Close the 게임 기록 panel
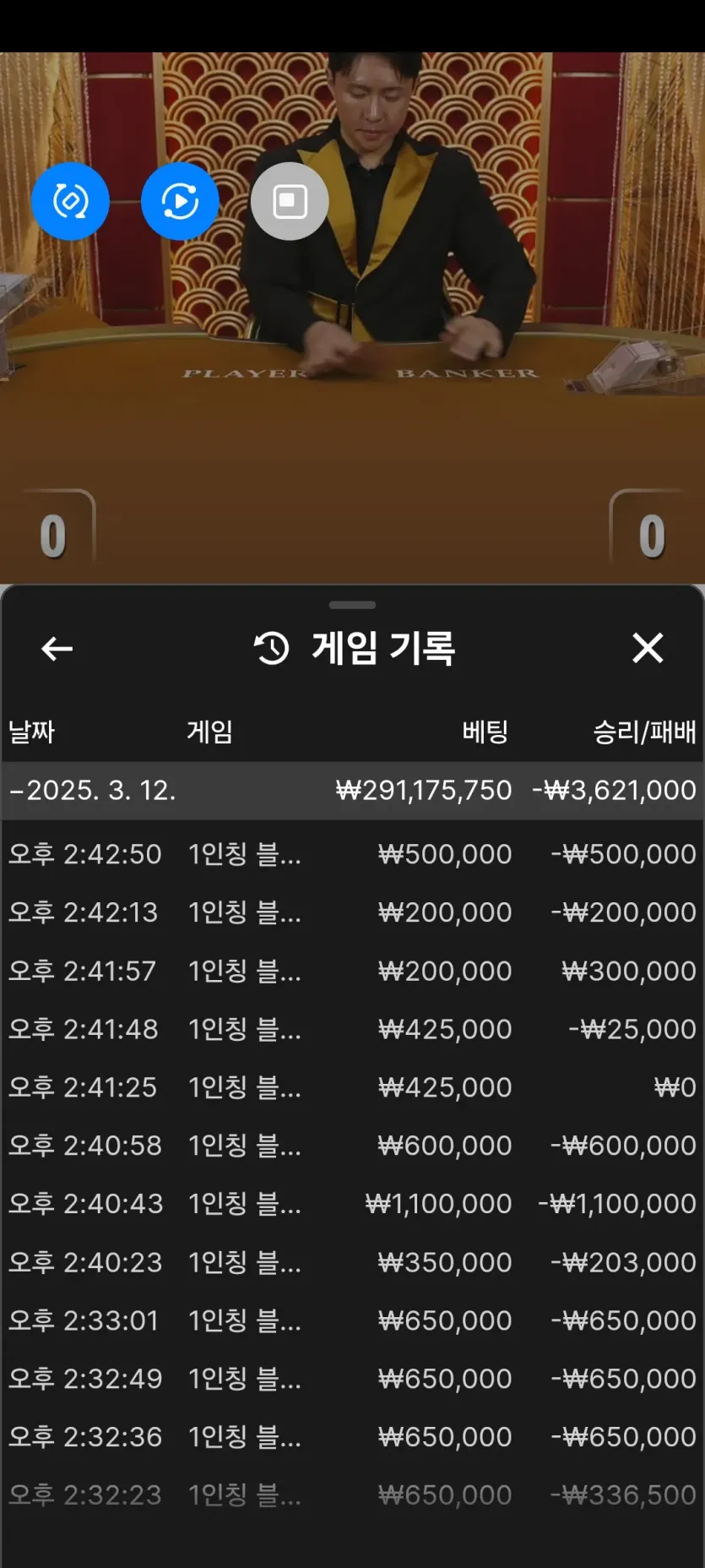This screenshot has height=1568, width=705. (x=648, y=648)
